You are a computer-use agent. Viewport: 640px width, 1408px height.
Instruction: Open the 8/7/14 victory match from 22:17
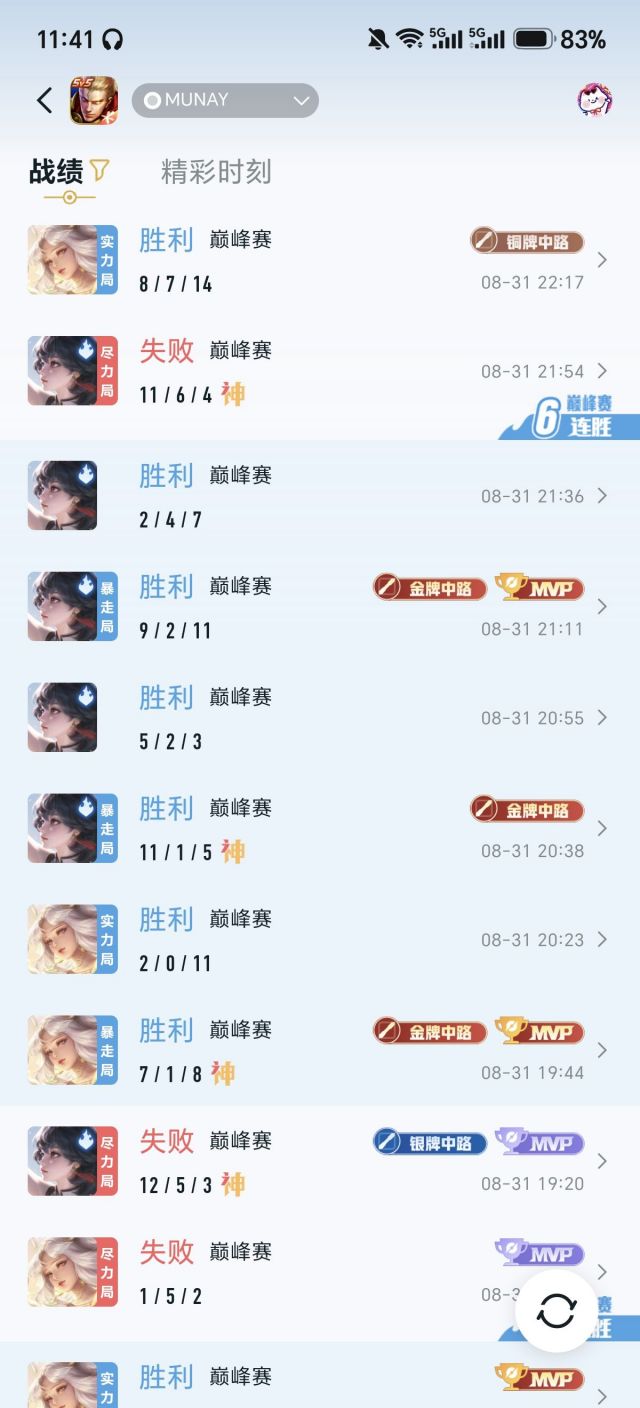(320, 260)
